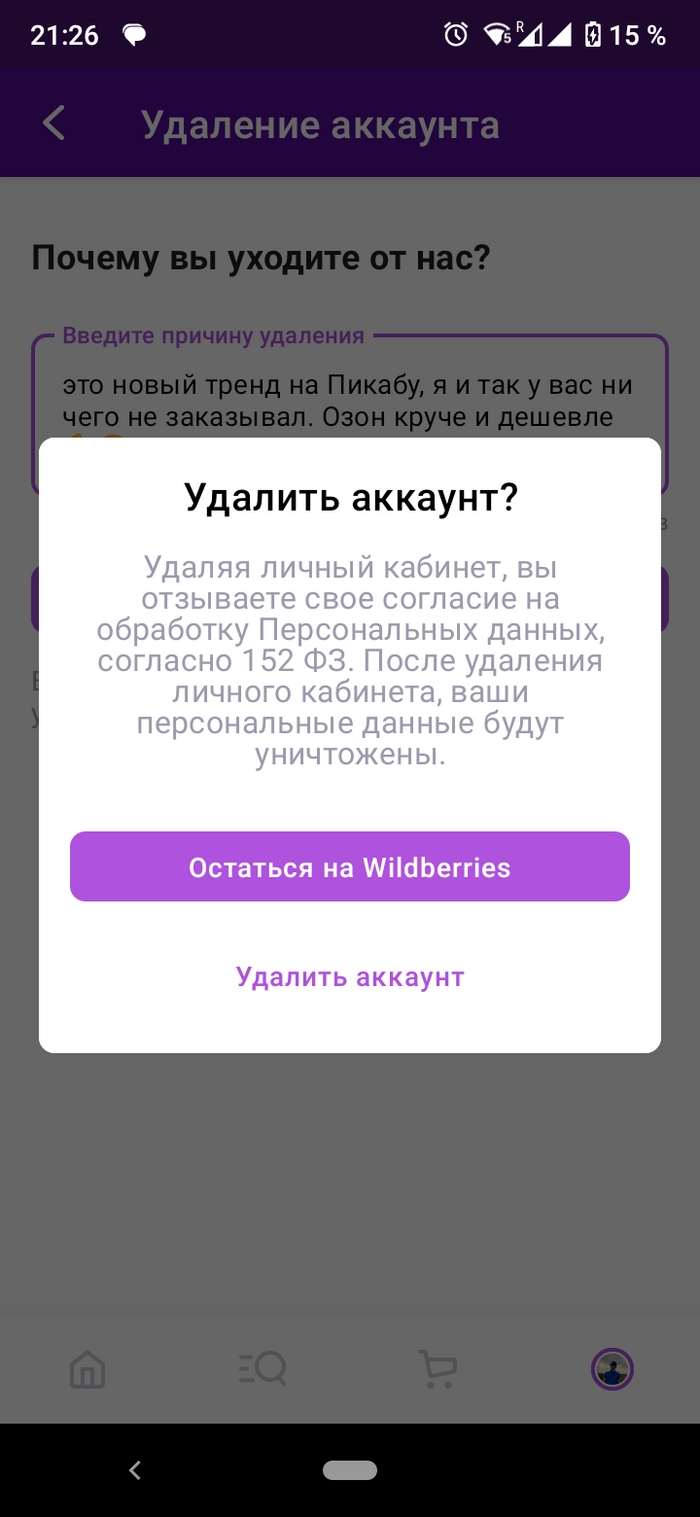Screen dimensions: 700x1517
Task: Go to the profile avatar tab
Action: [x=611, y=1369]
